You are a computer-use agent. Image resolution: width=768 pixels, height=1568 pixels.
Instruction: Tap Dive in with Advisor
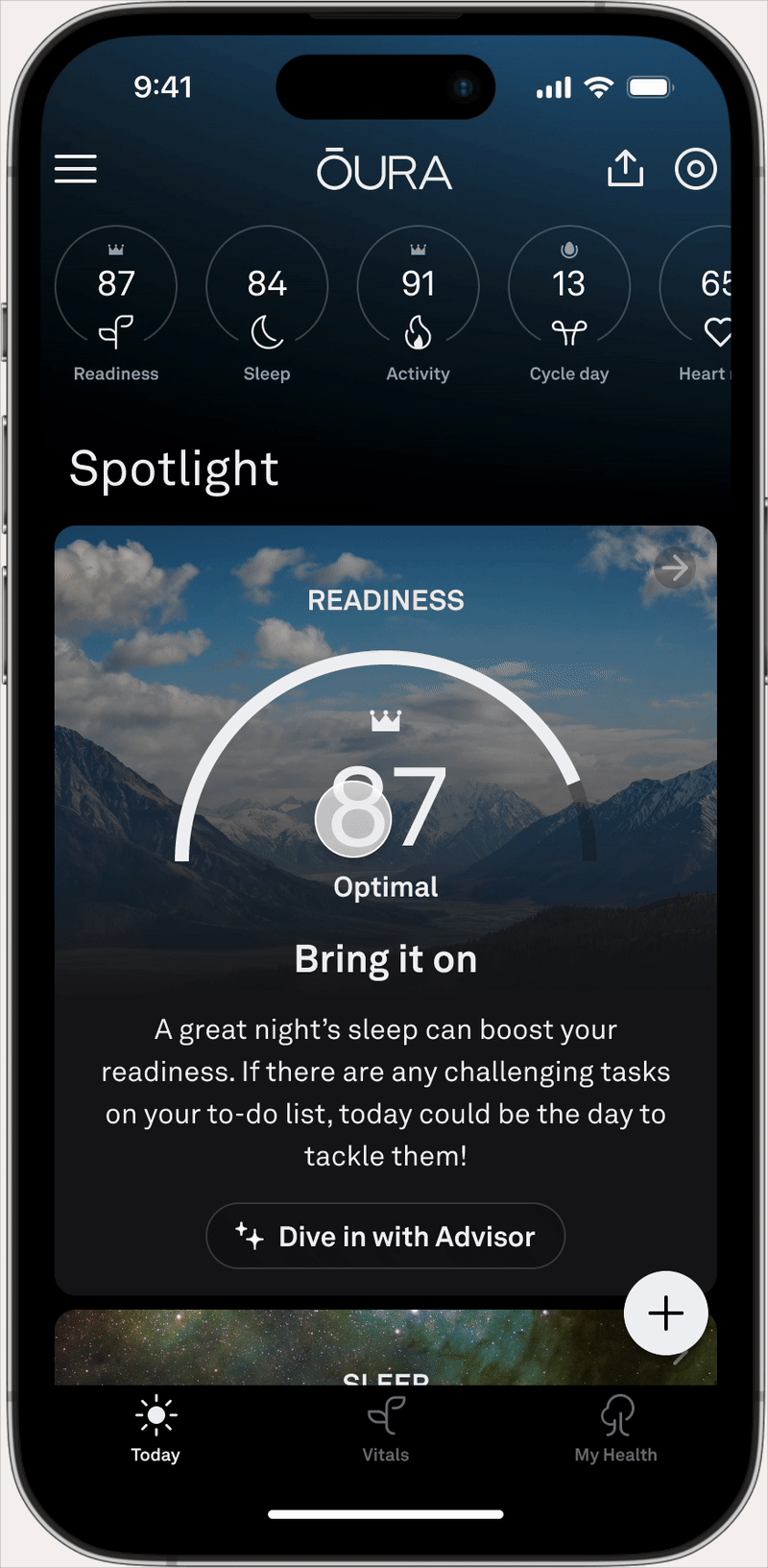(x=385, y=1236)
